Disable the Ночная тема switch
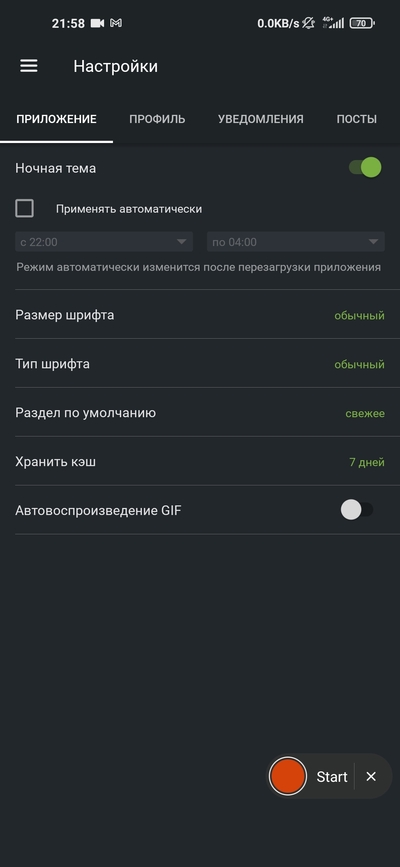 coord(365,168)
